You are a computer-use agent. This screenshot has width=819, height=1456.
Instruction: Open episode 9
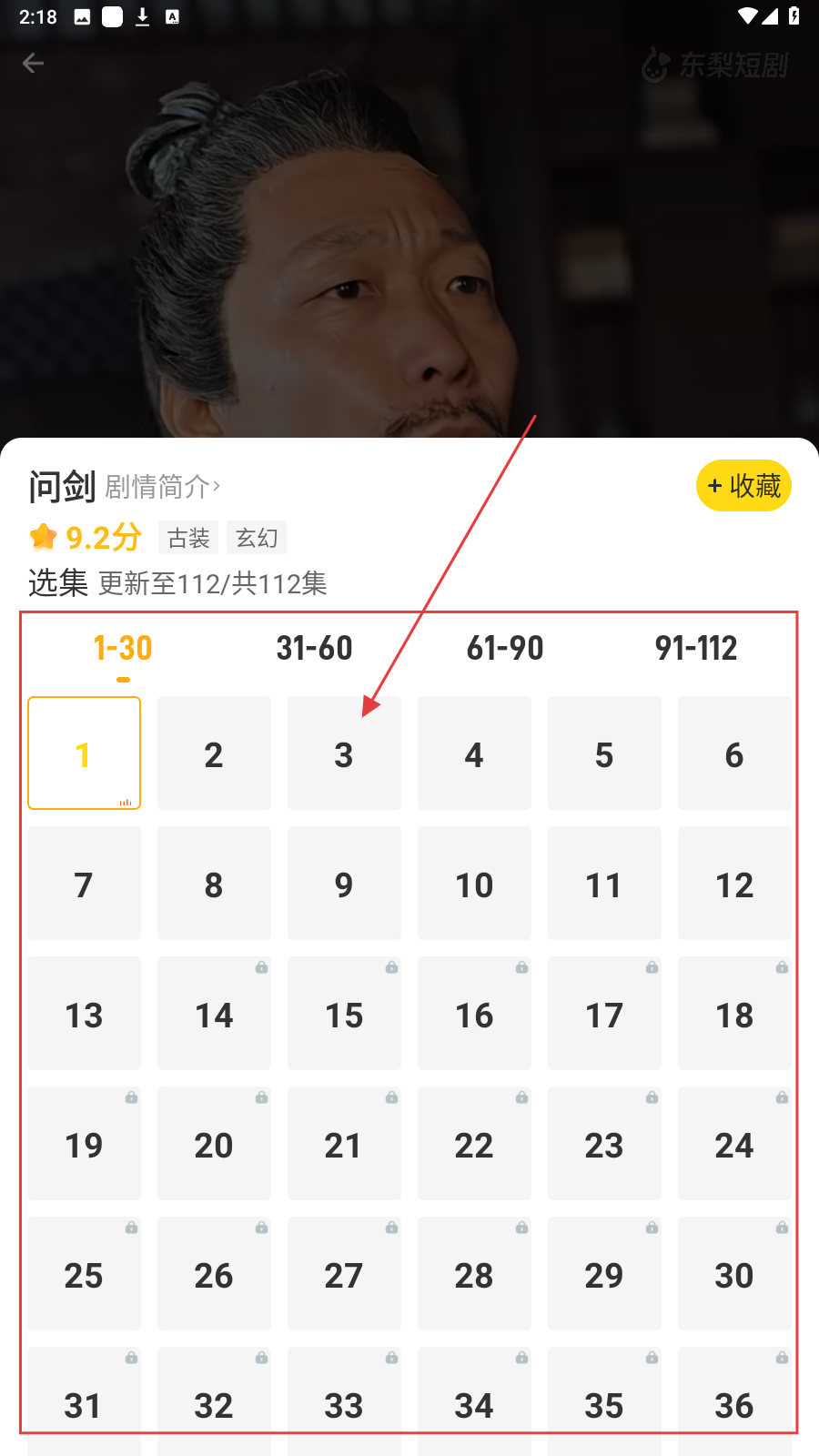click(x=344, y=884)
